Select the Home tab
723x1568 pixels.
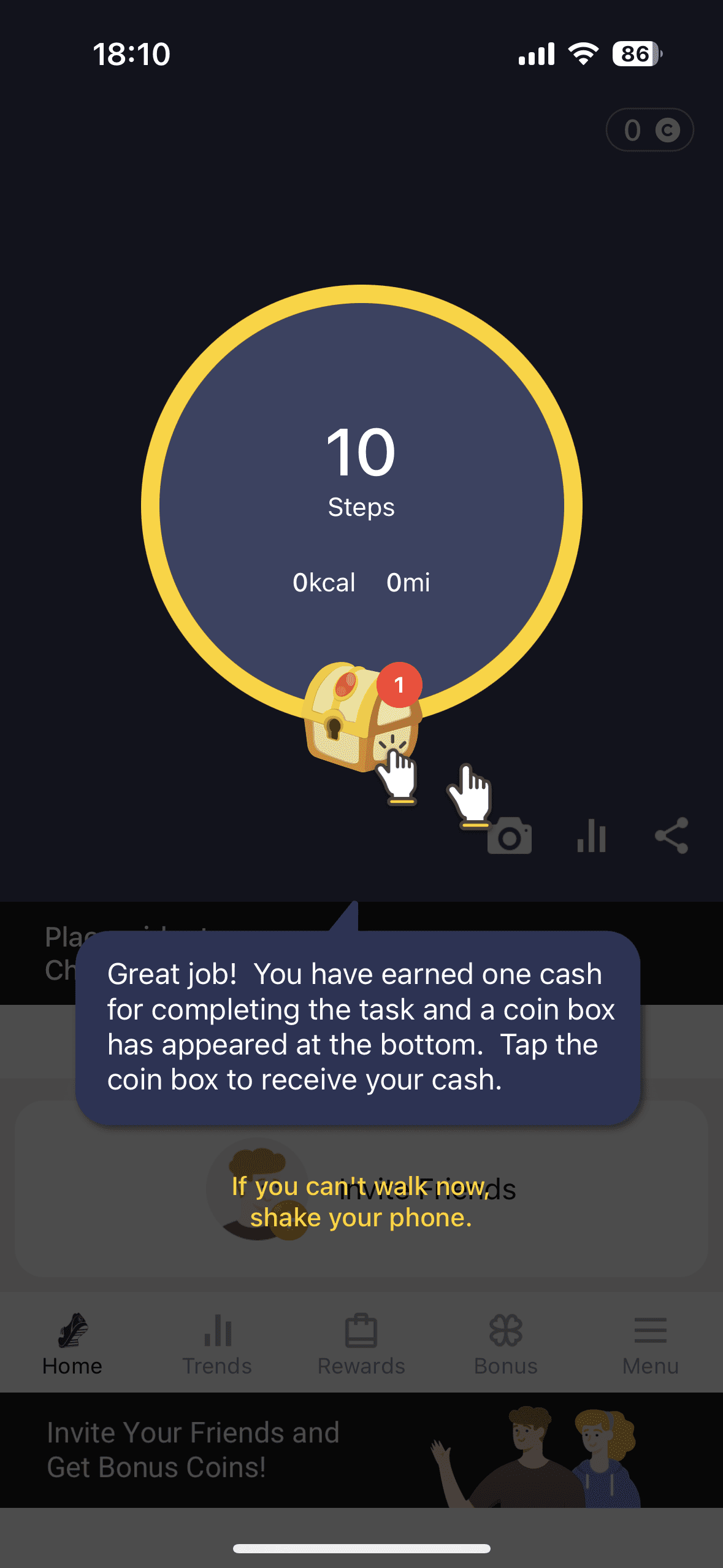coord(72,1344)
